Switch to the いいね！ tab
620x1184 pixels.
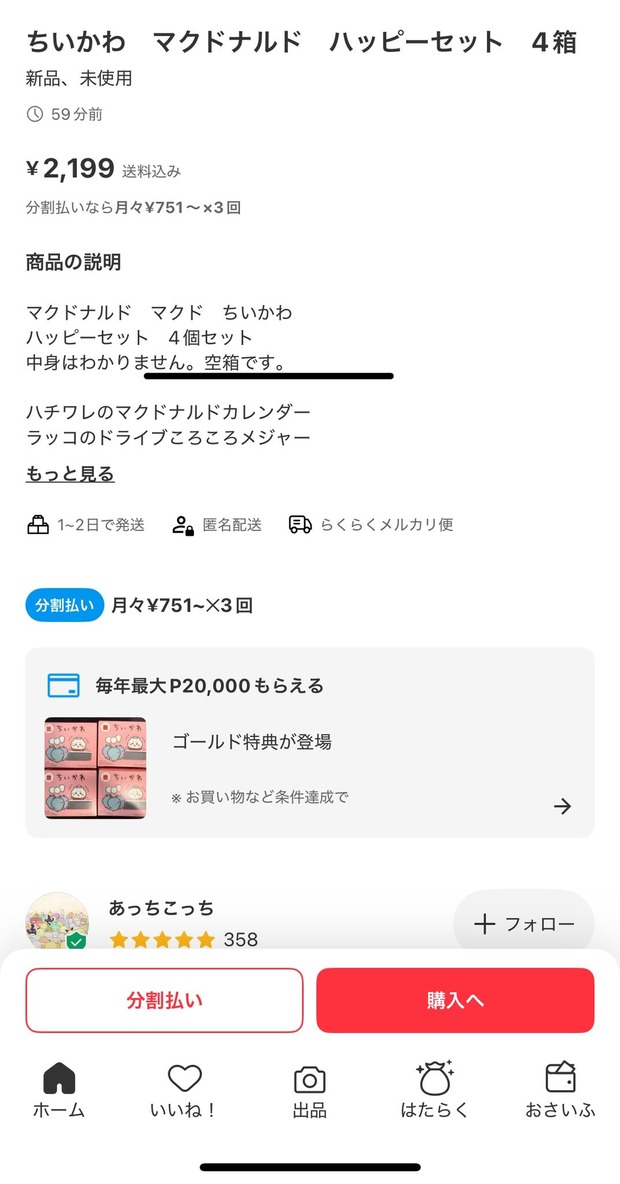tap(184, 1089)
